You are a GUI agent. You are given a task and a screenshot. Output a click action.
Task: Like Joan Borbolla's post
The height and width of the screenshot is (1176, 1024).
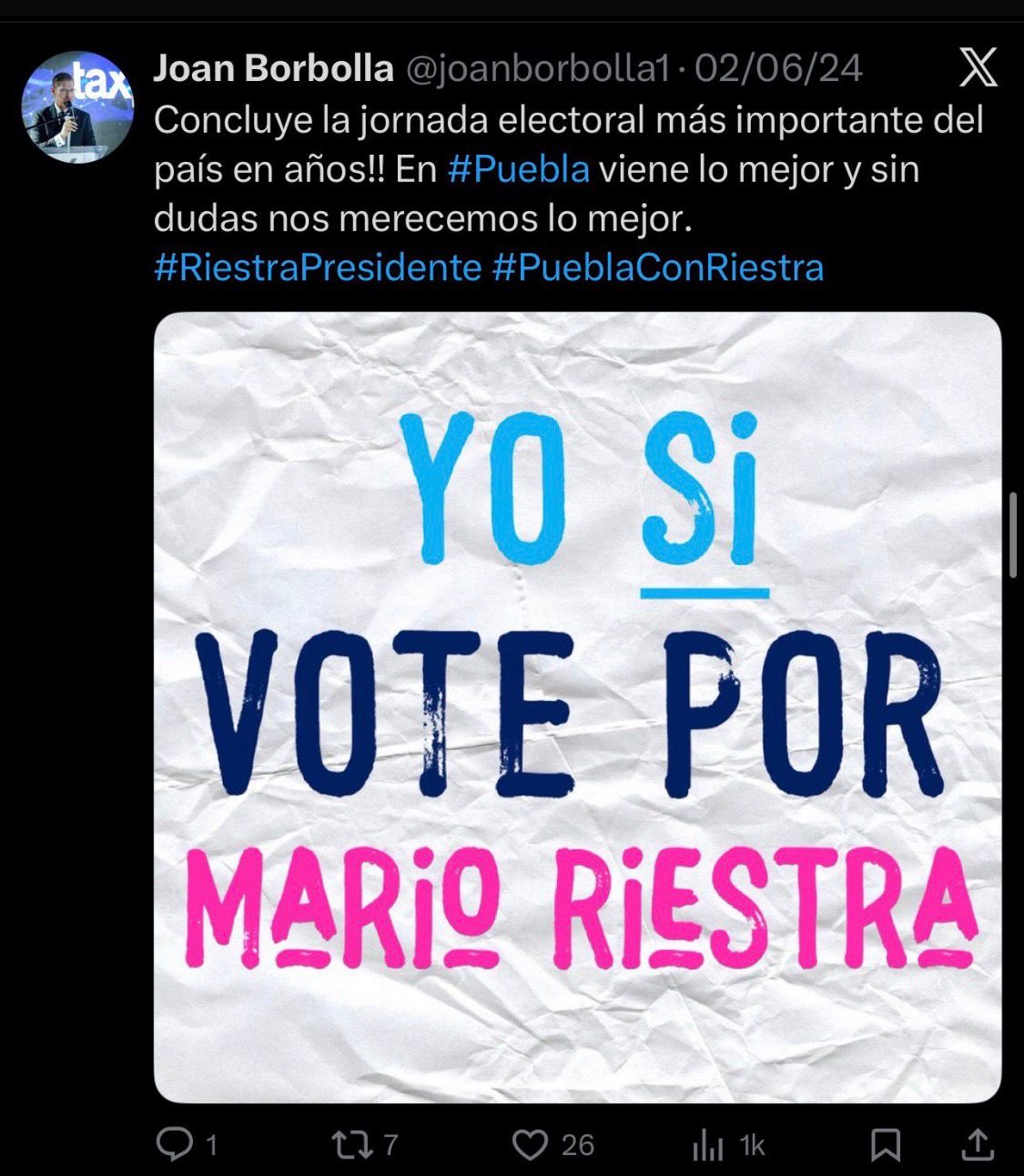pyautogui.click(x=531, y=1144)
